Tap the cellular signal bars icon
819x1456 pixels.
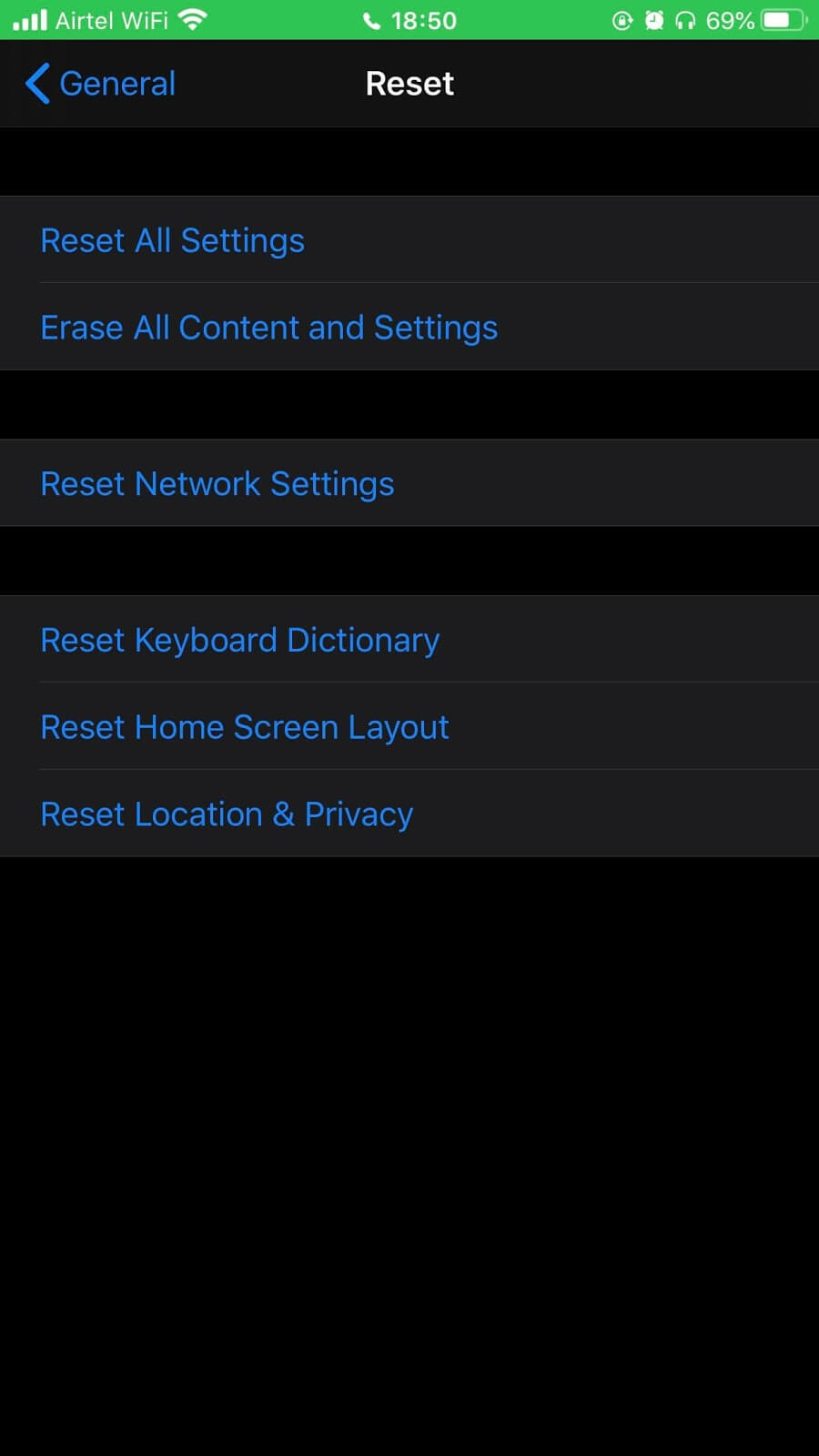click(x=27, y=18)
